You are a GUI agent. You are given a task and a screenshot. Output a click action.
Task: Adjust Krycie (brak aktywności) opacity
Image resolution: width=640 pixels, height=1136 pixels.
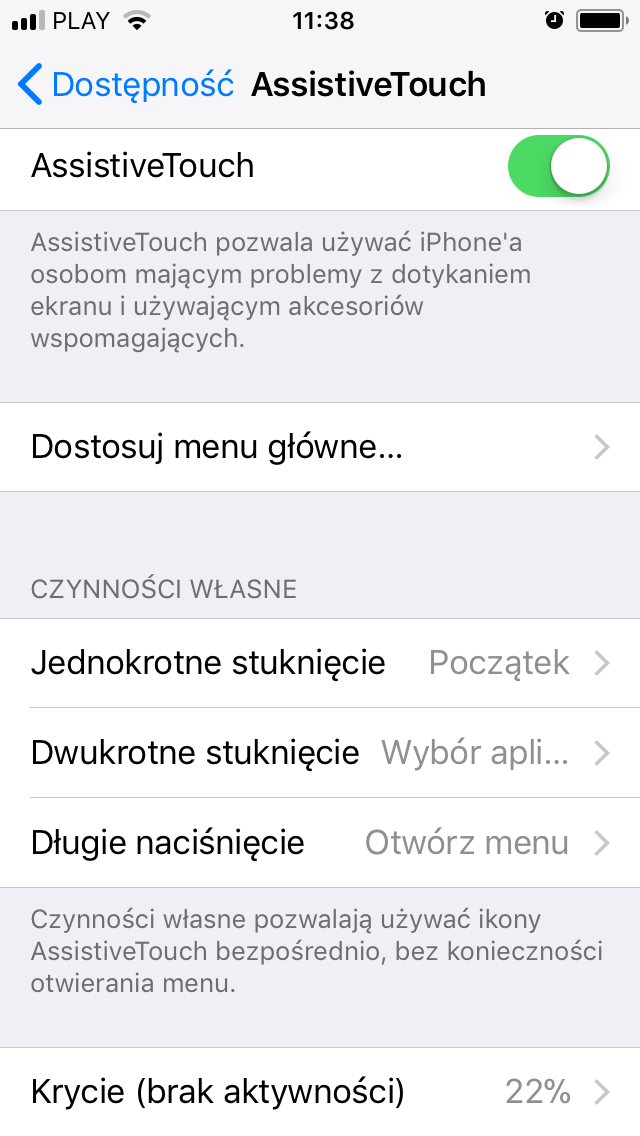pyautogui.click(x=320, y=1092)
